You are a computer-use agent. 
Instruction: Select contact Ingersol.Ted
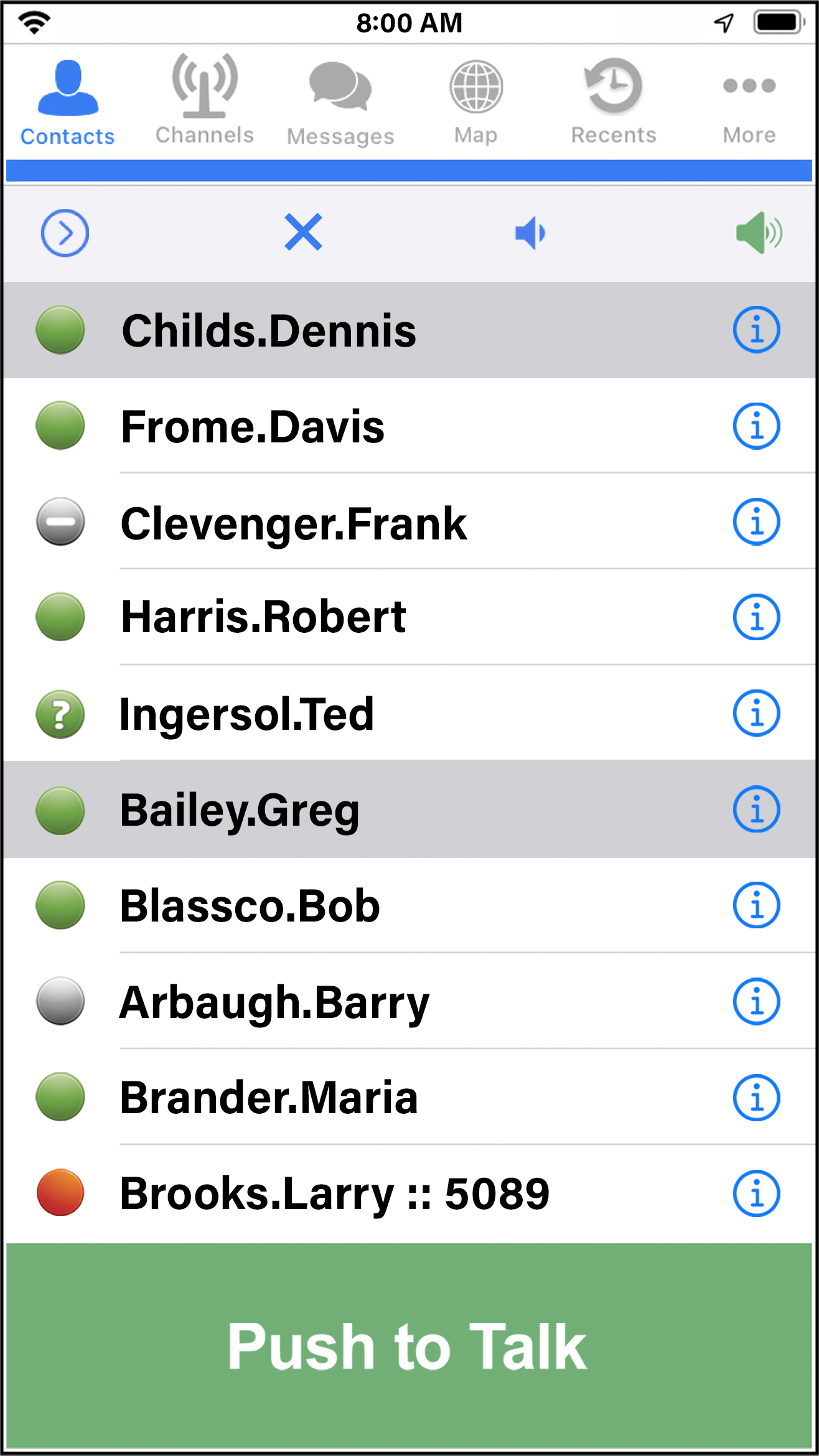pos(409,713)
